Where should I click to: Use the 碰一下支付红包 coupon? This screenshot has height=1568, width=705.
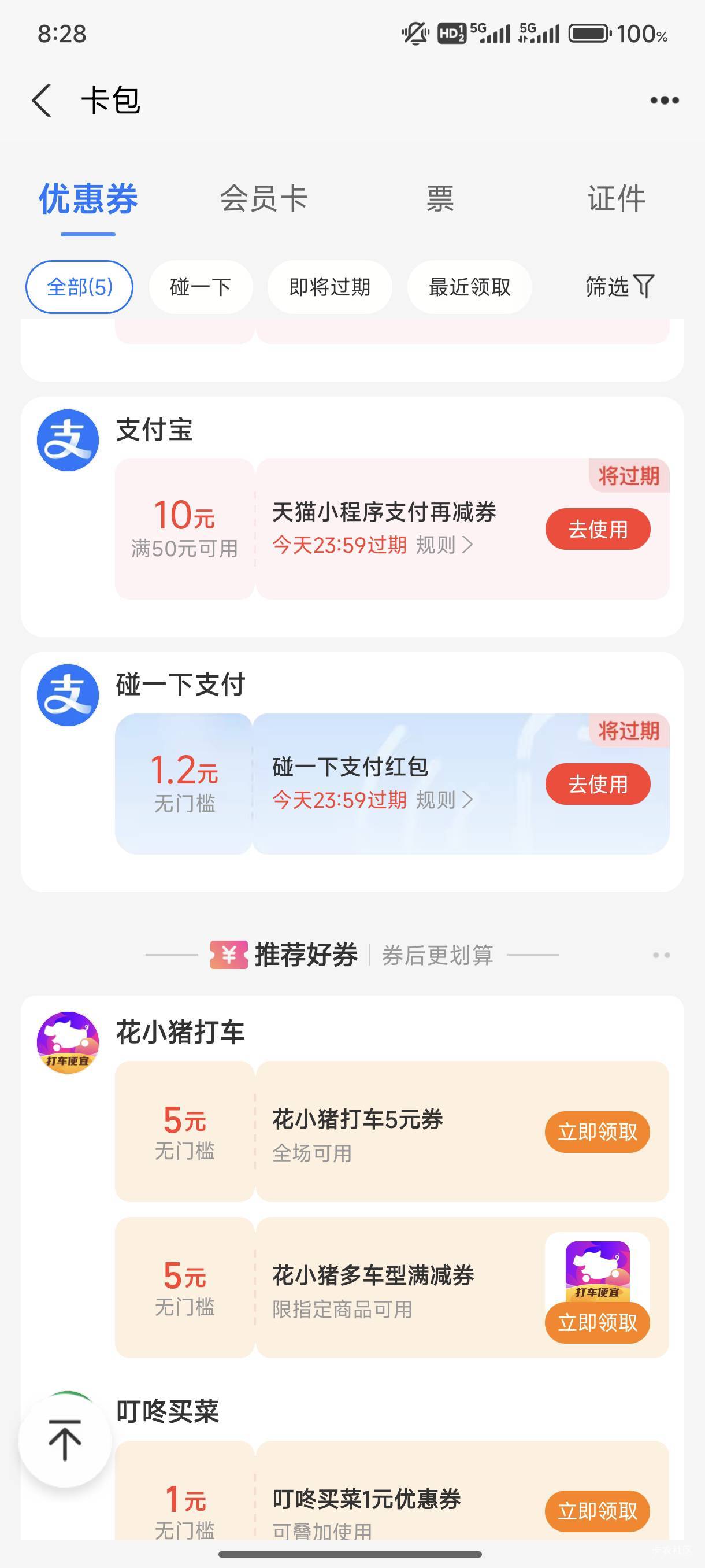(x=598, y=784)
